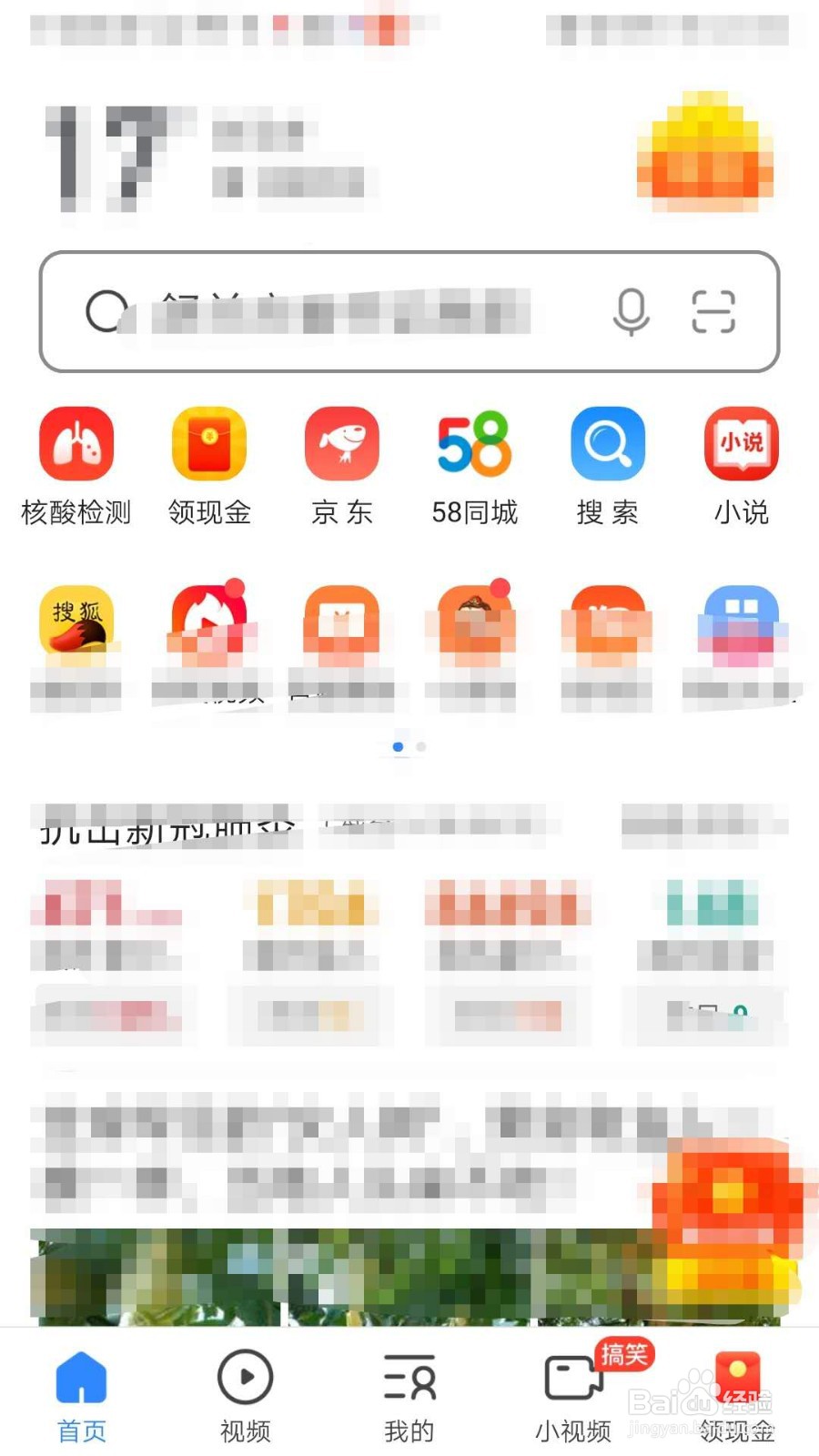Image resolution: width=819 pixels, height=1456 pixels.
Task: Open the 领现金 red envelope shortcut
Action: pos(209,446)
